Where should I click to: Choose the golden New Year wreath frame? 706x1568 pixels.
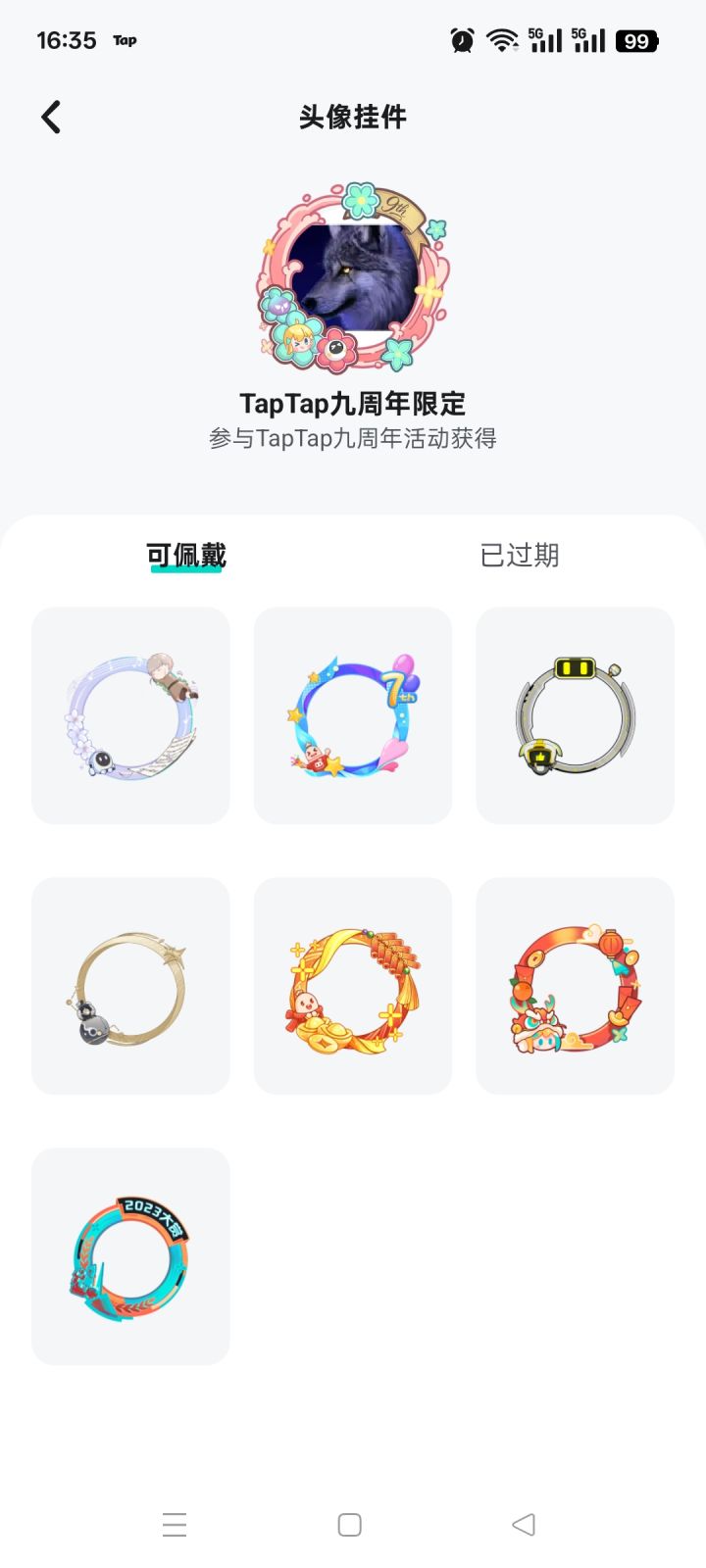352,985
